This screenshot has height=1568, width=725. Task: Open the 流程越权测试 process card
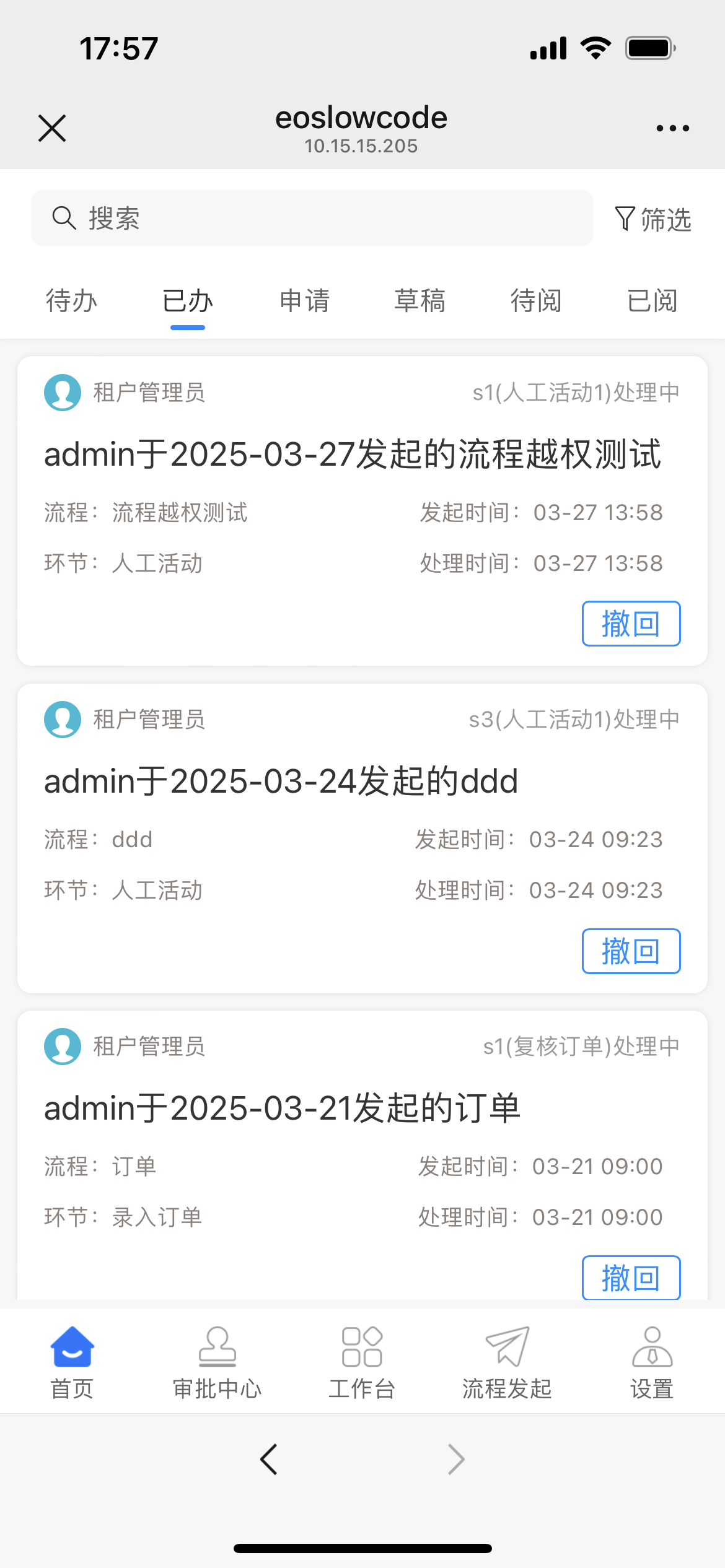point(352,455)
